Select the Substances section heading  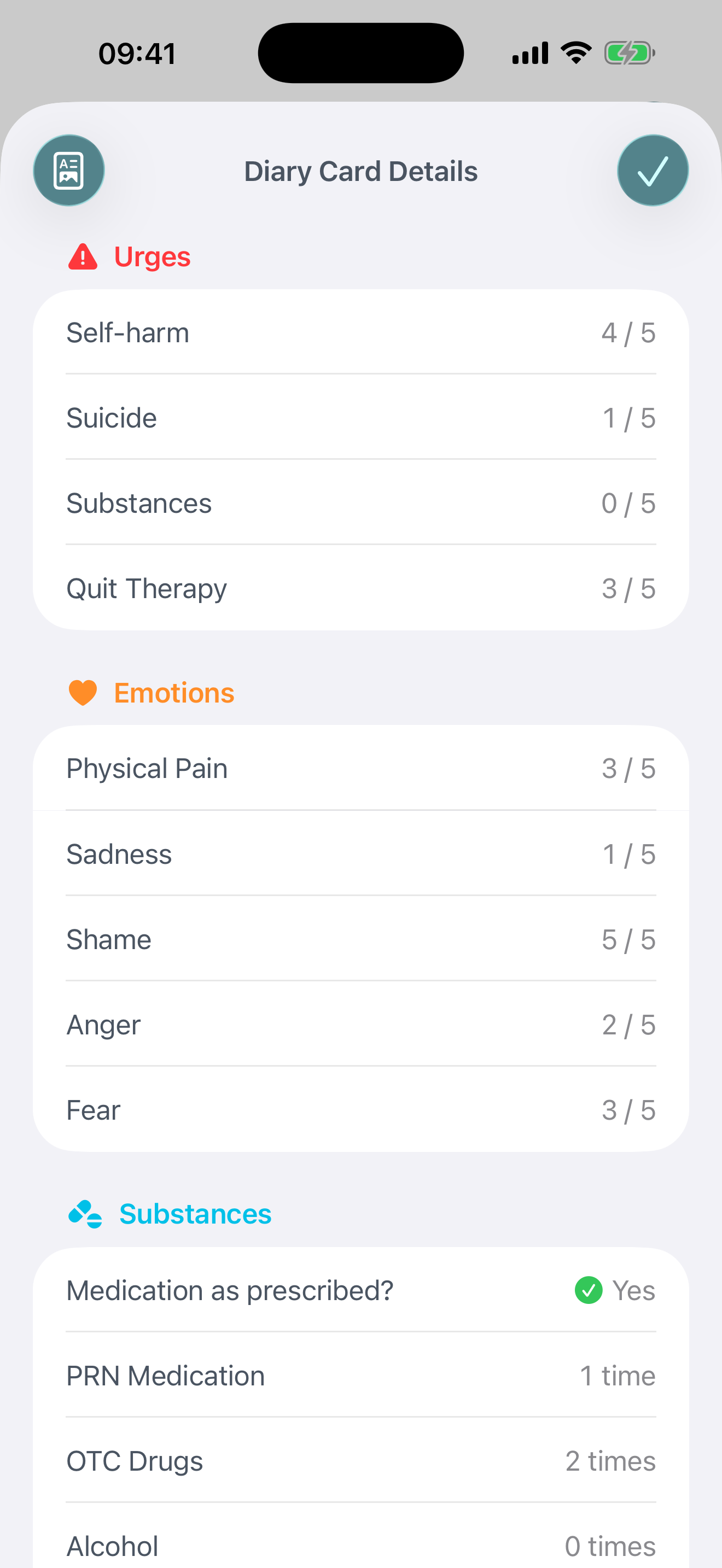pyautogui.click(x=195, y=1213)
